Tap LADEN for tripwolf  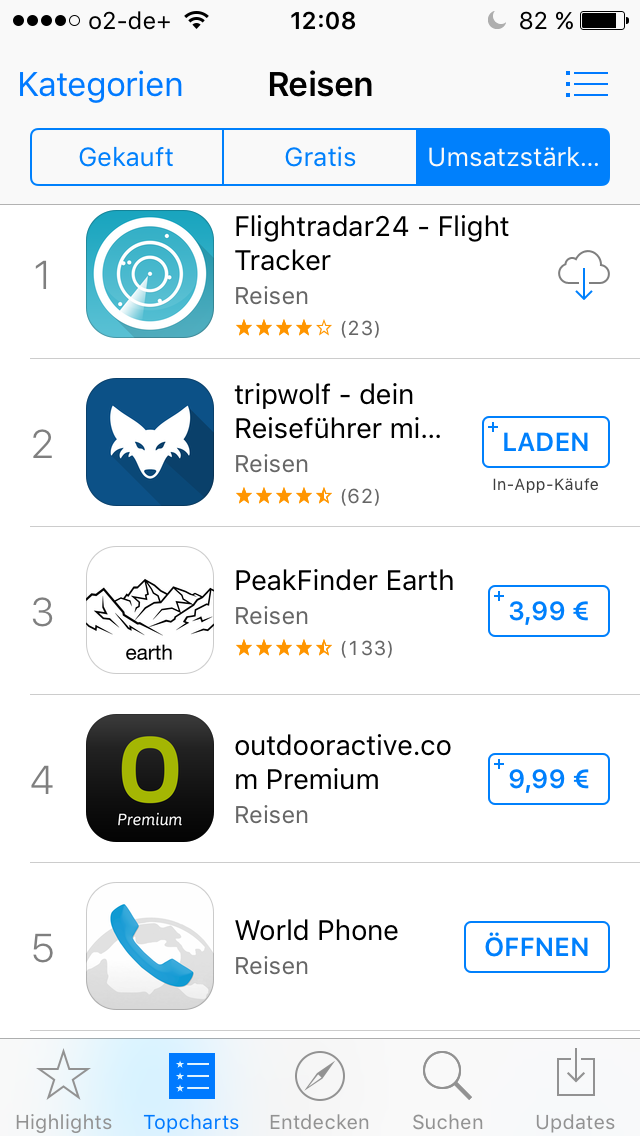pyautogui.click(x=546, y=442)
